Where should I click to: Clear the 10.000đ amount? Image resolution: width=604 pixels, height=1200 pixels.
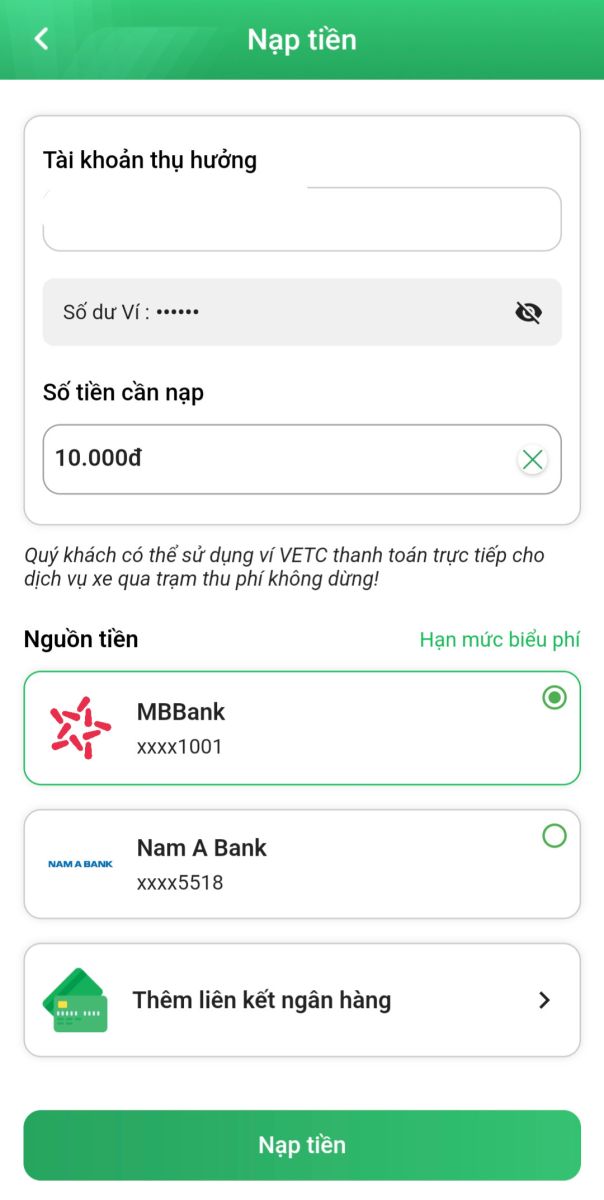tap(532, 460)
